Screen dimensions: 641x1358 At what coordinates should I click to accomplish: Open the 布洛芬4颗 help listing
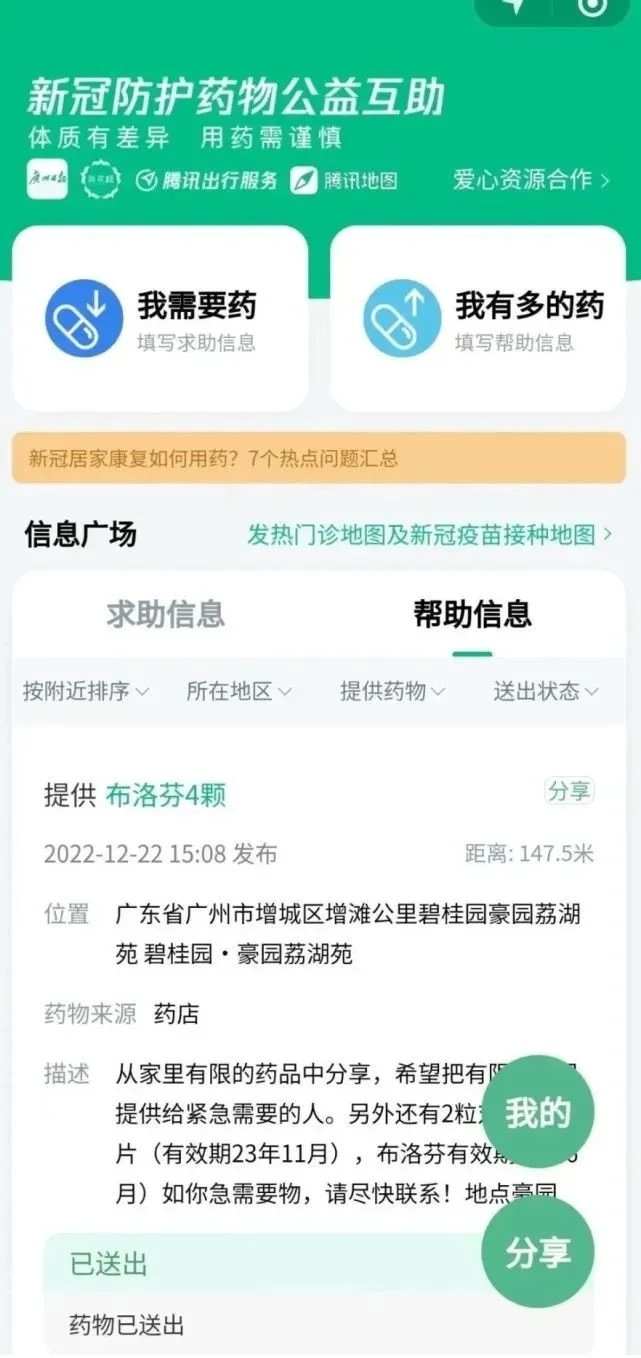pyautogui.click(x=165, y=795)
